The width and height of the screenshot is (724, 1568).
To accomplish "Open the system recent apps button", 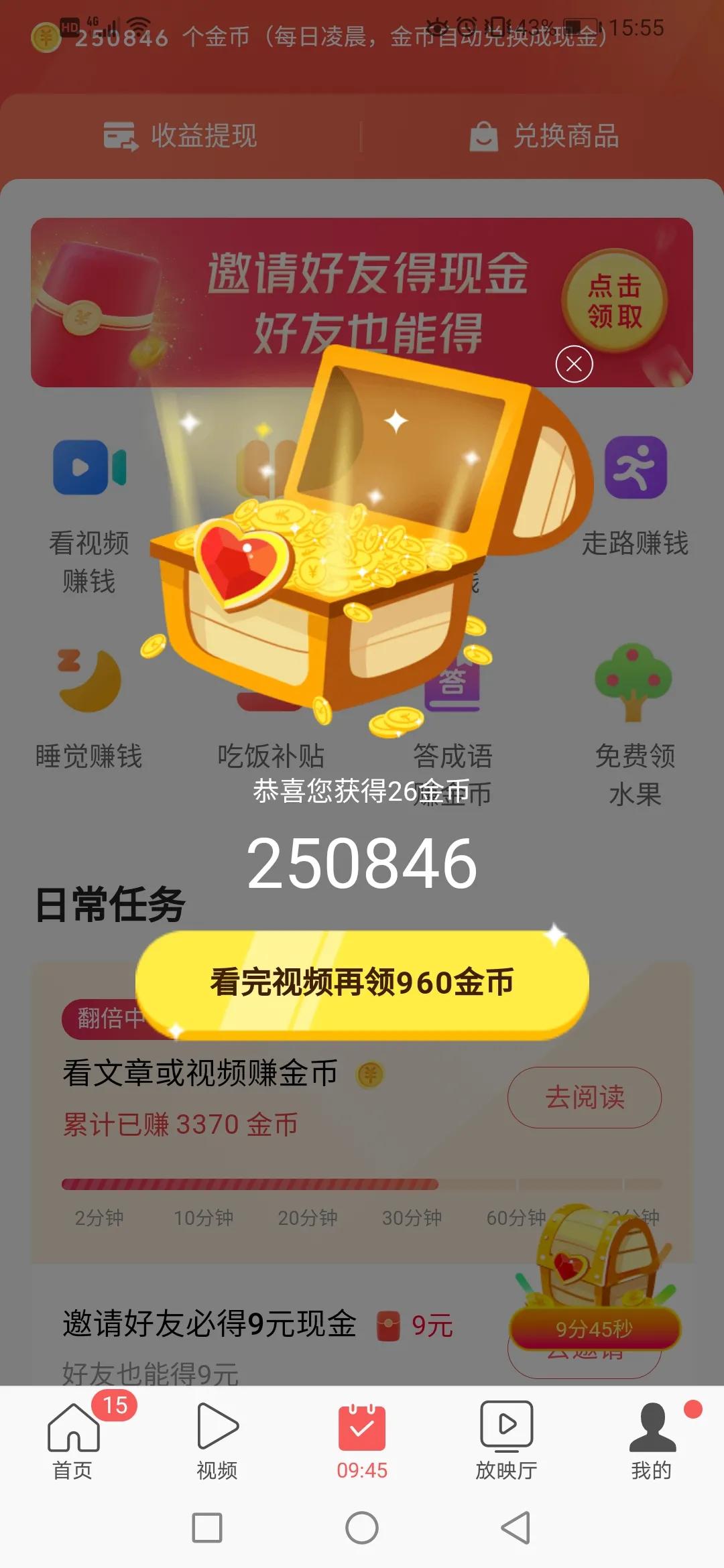I will (207, 1528).
